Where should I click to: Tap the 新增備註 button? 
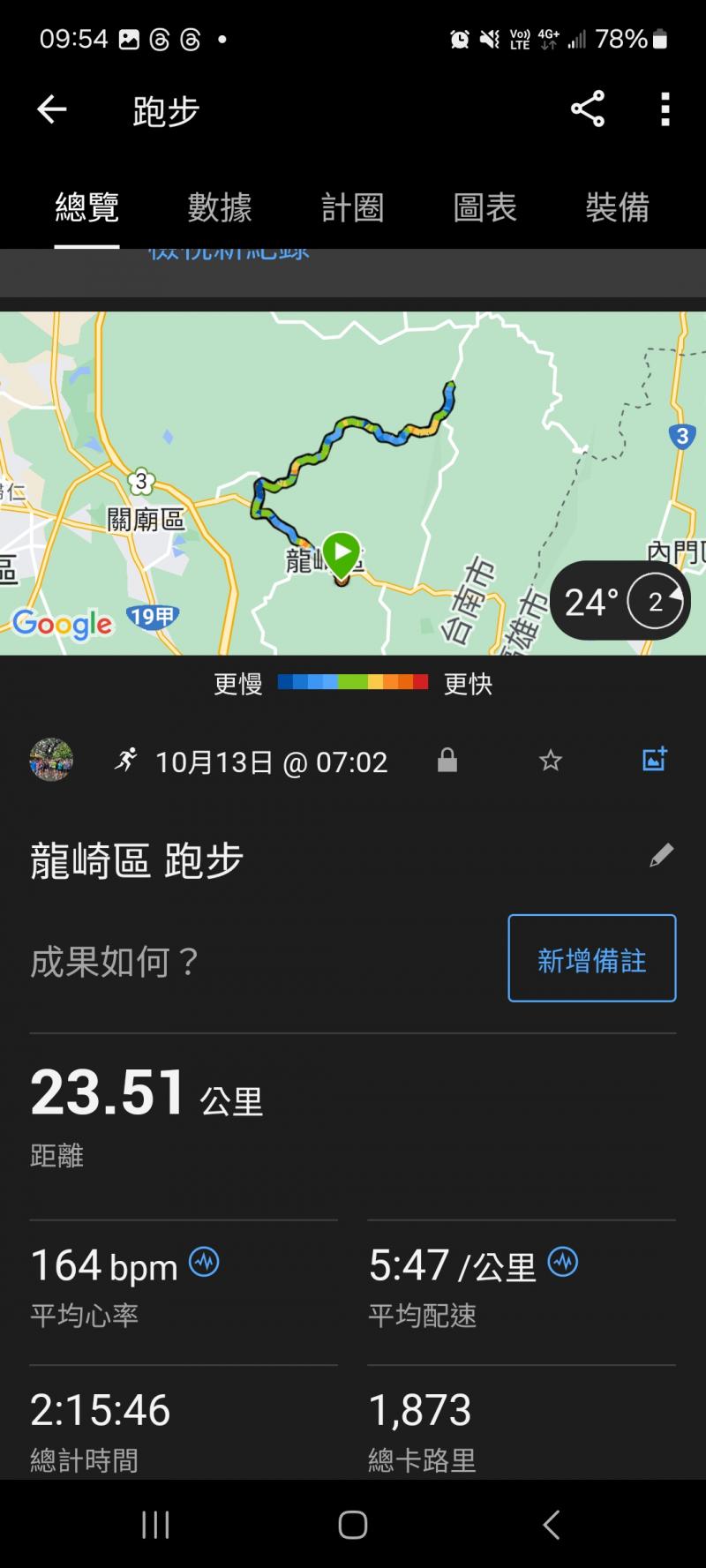pos(591,958)
